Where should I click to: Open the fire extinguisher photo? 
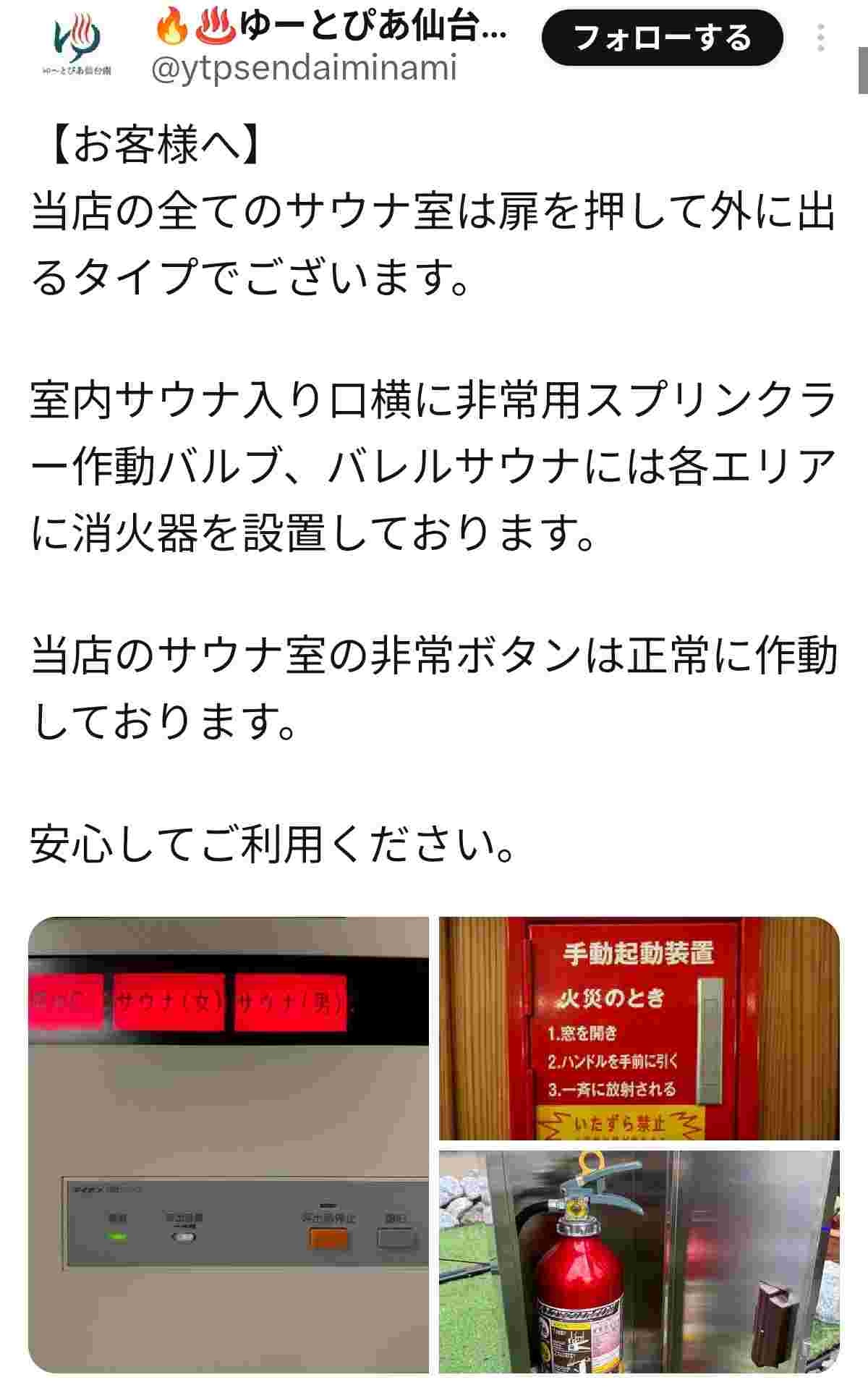coord(639,1261)
